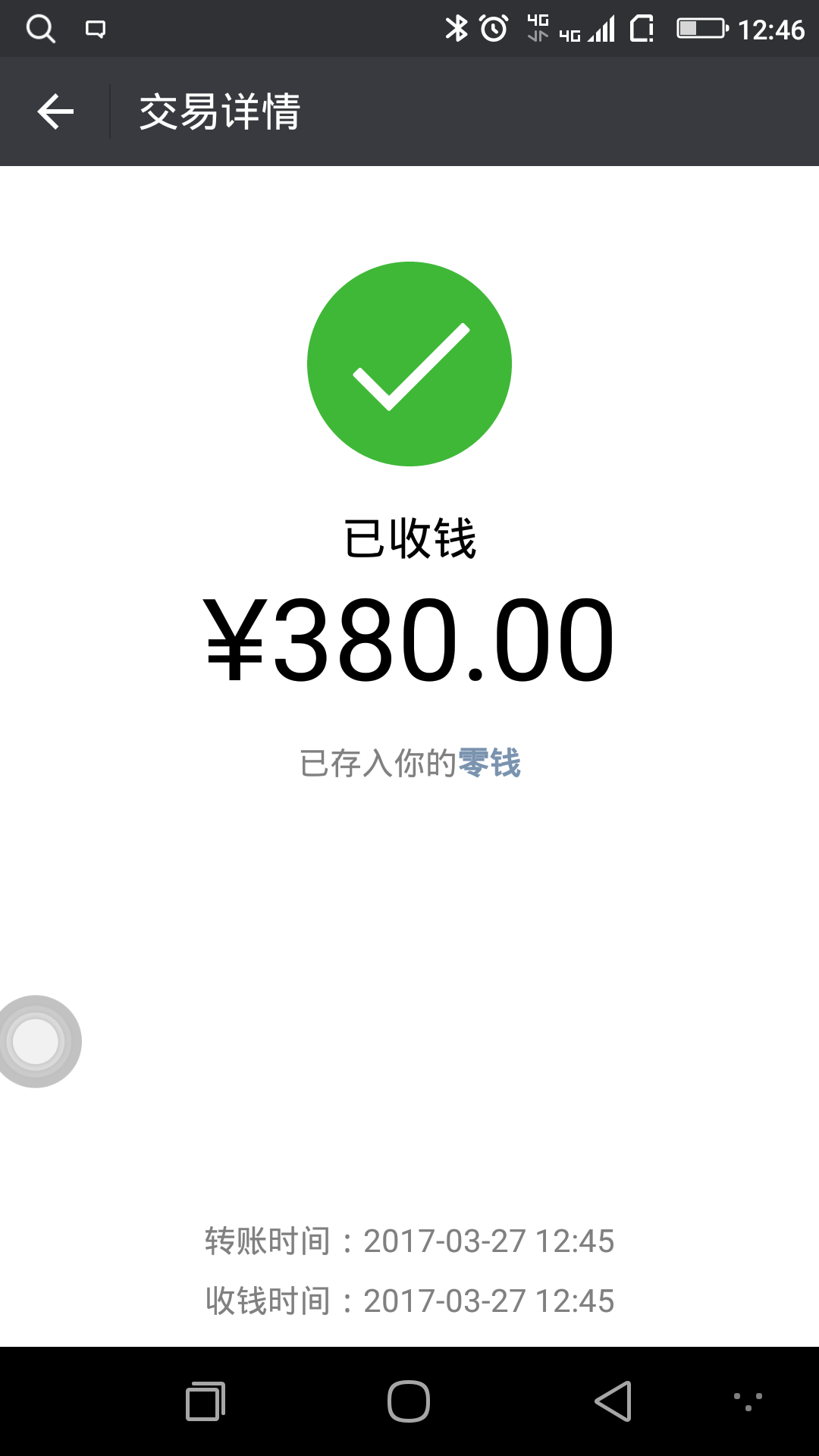This screenshot has height=1456, width=819.
Task: Tap the system back triangle button
Action: tap(613, 1401)
